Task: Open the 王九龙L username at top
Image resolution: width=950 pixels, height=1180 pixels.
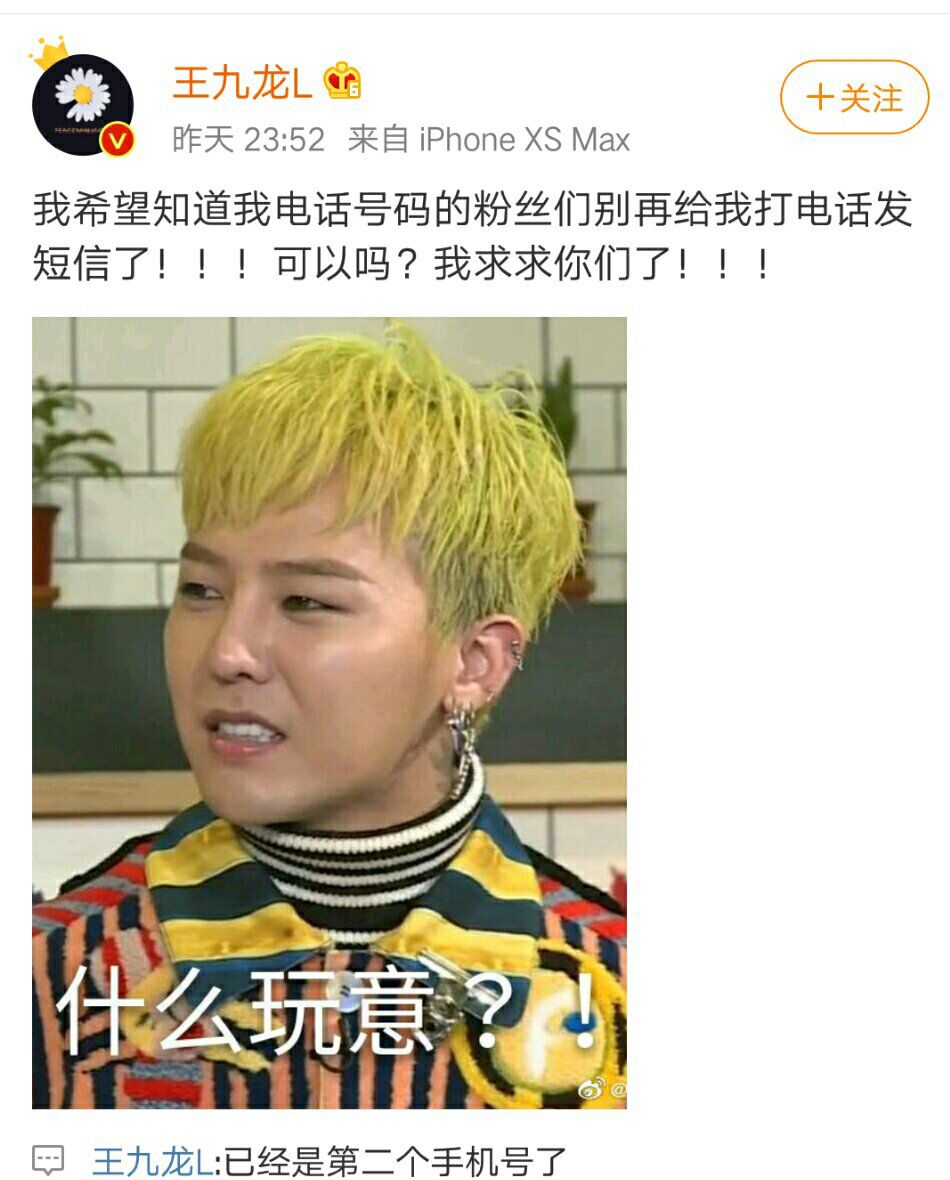Action: (x=242, y=82)
